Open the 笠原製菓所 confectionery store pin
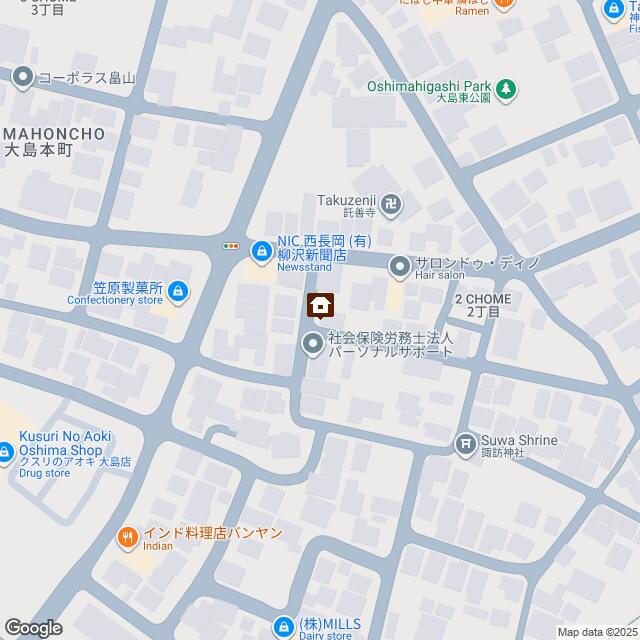This screenshot has width=640, height=640. click(x=178, y=291)
